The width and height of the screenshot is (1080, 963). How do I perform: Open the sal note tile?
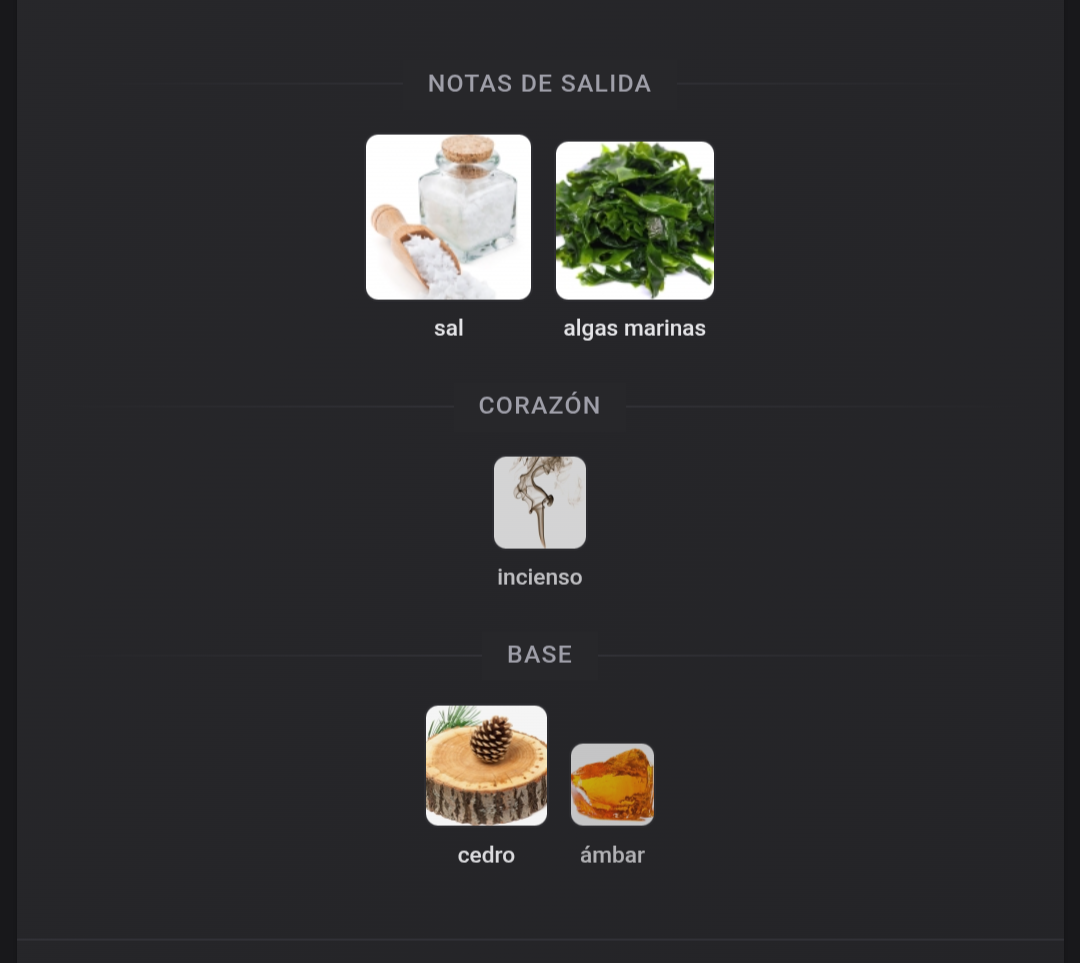point(448,217)
